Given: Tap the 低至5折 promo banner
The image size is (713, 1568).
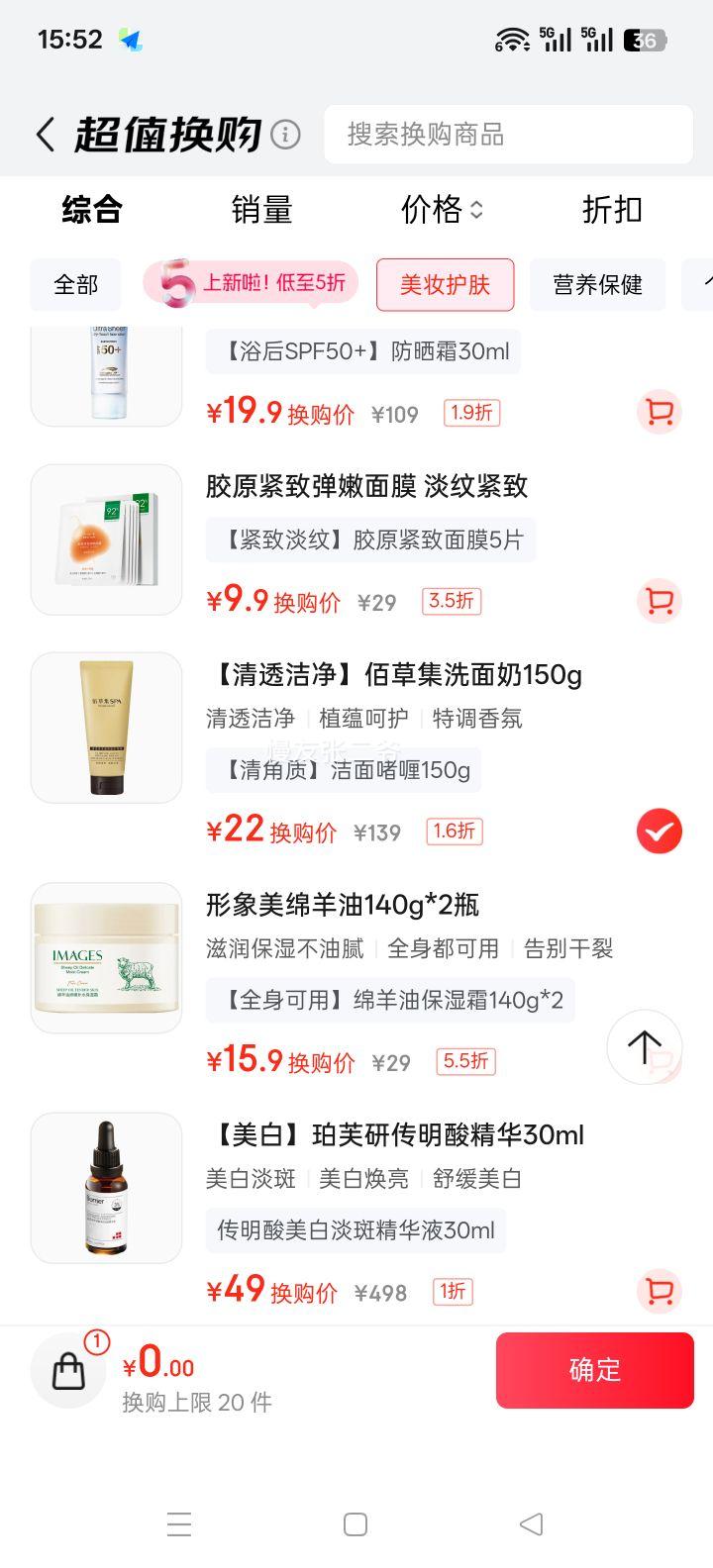Looking at the screenshot, I should 249,283.
